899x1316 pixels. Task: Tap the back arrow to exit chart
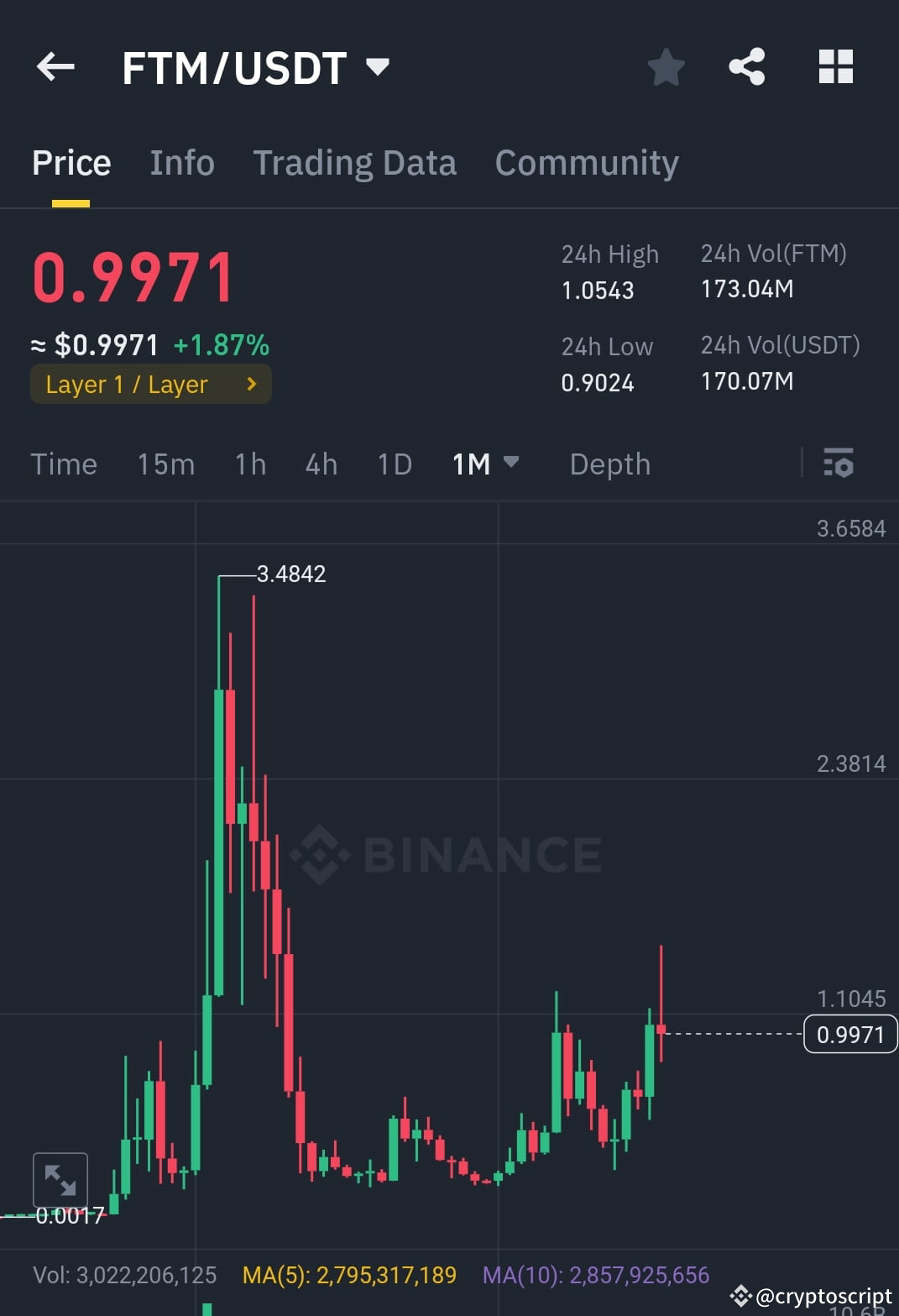(55, 67)
